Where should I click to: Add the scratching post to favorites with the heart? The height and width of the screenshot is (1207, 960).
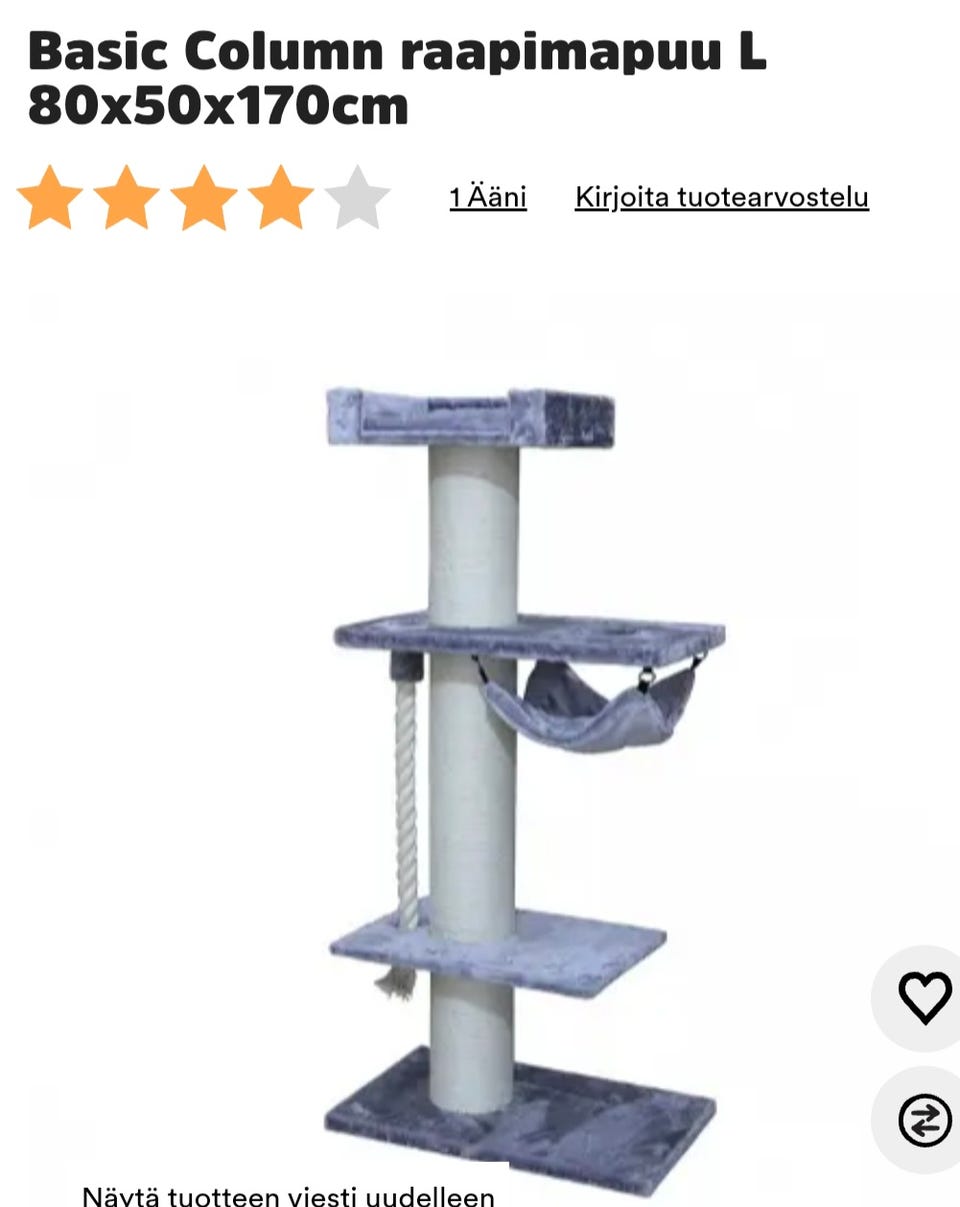click(924, 997)
